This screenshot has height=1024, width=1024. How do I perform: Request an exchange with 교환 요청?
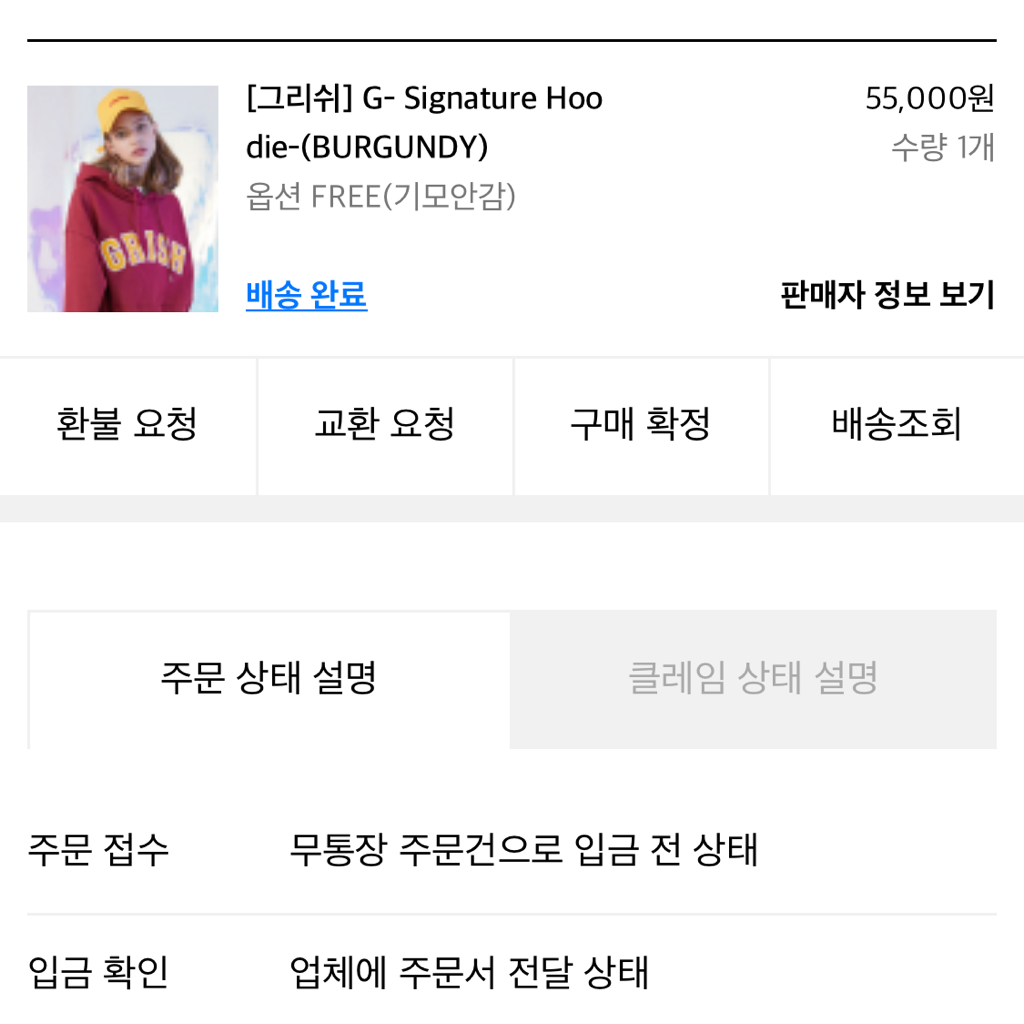[x=385, y=425]
